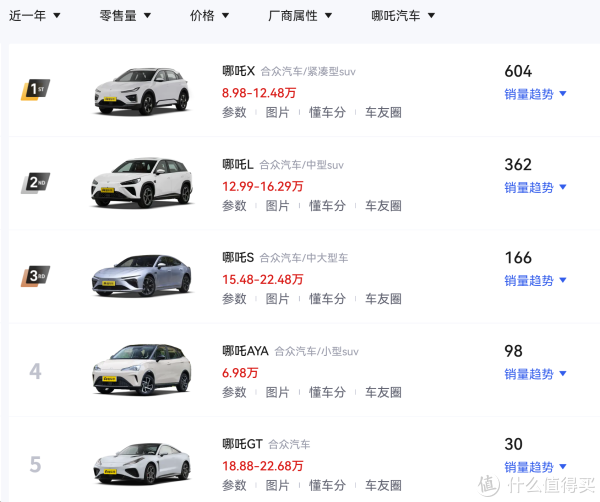Open the 哪吒S listing
The image size is (600, 502).
pos(237,257)
